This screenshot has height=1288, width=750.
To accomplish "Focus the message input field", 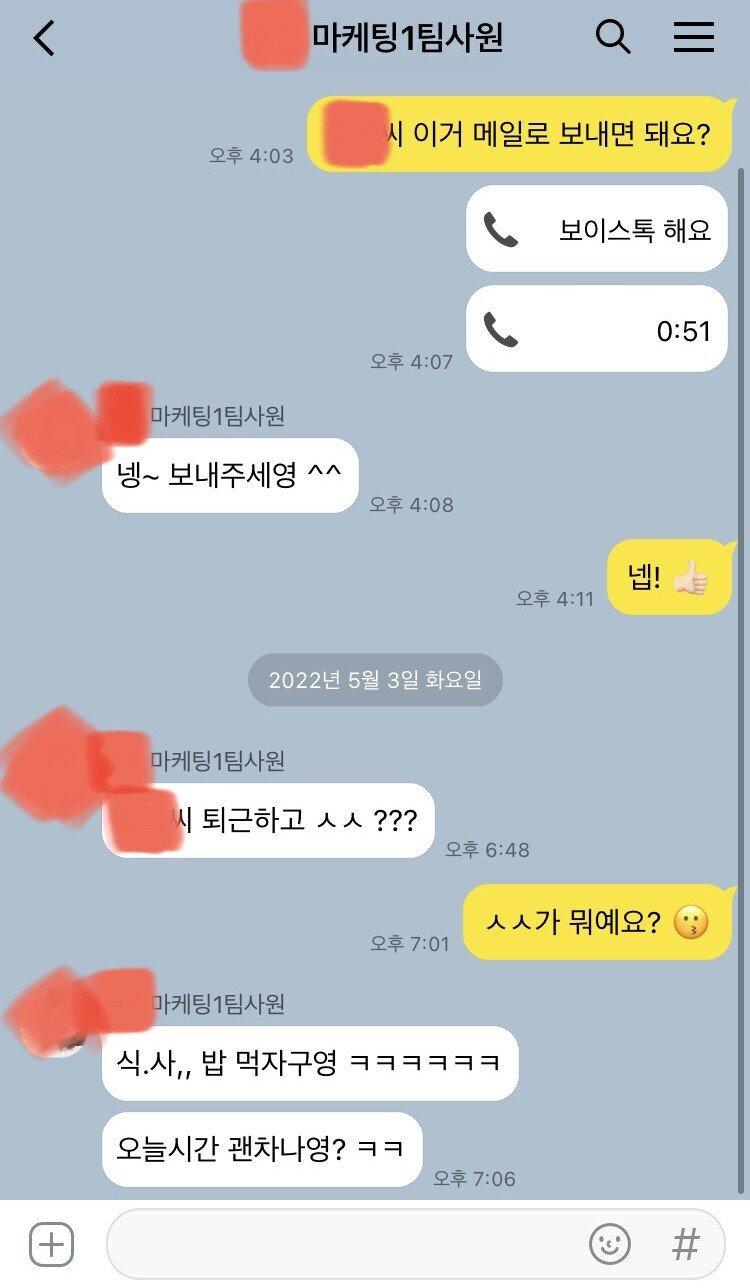I will 340,1245.
